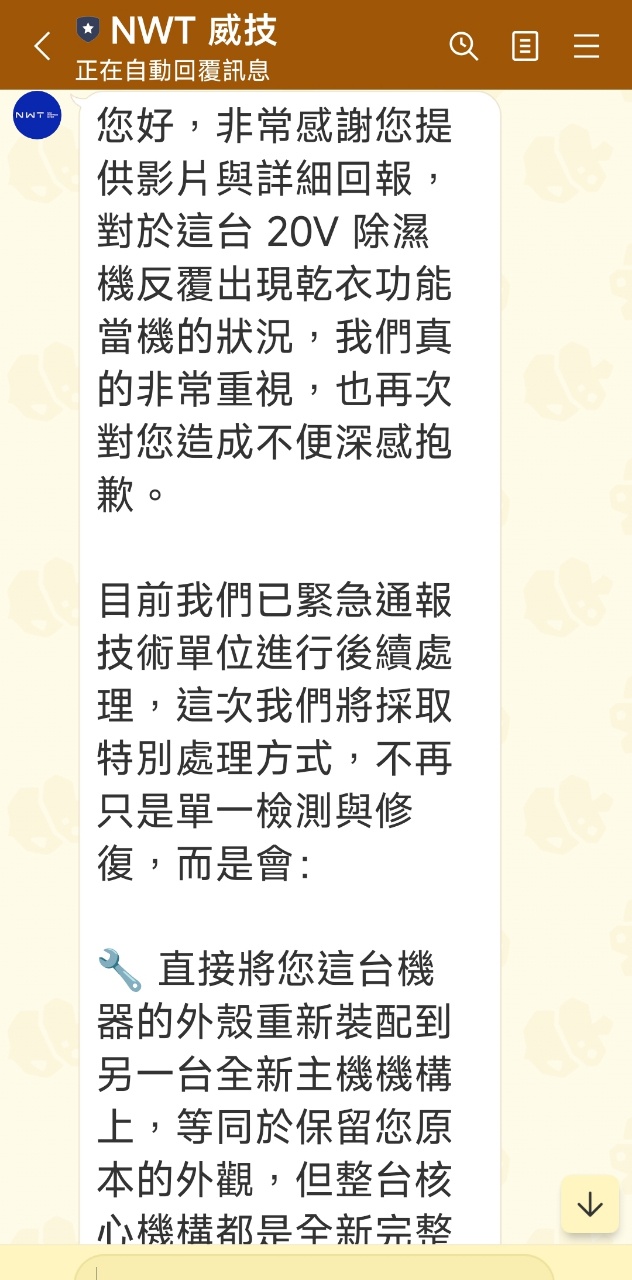Go back from the NWT chat

click(42, 46)
